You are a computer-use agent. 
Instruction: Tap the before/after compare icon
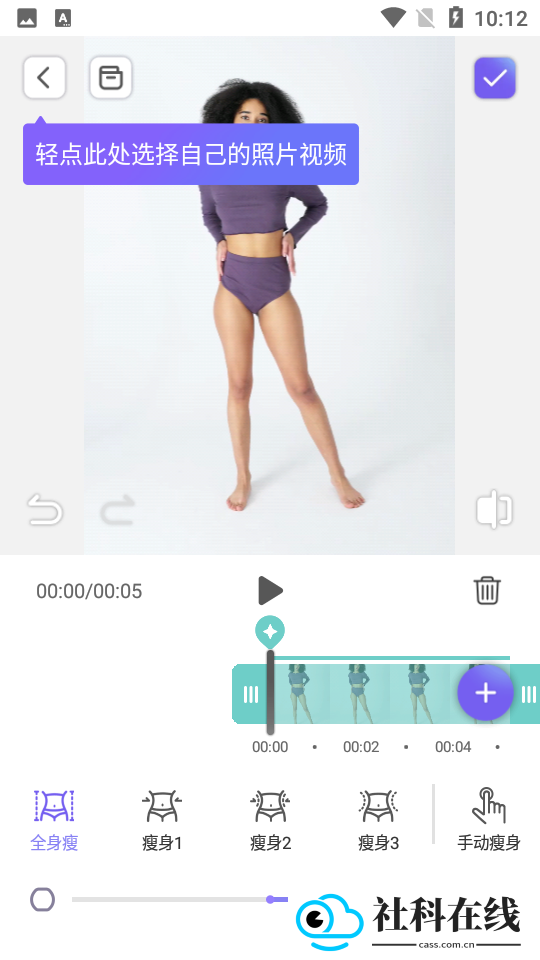click(x=494, y=509)
